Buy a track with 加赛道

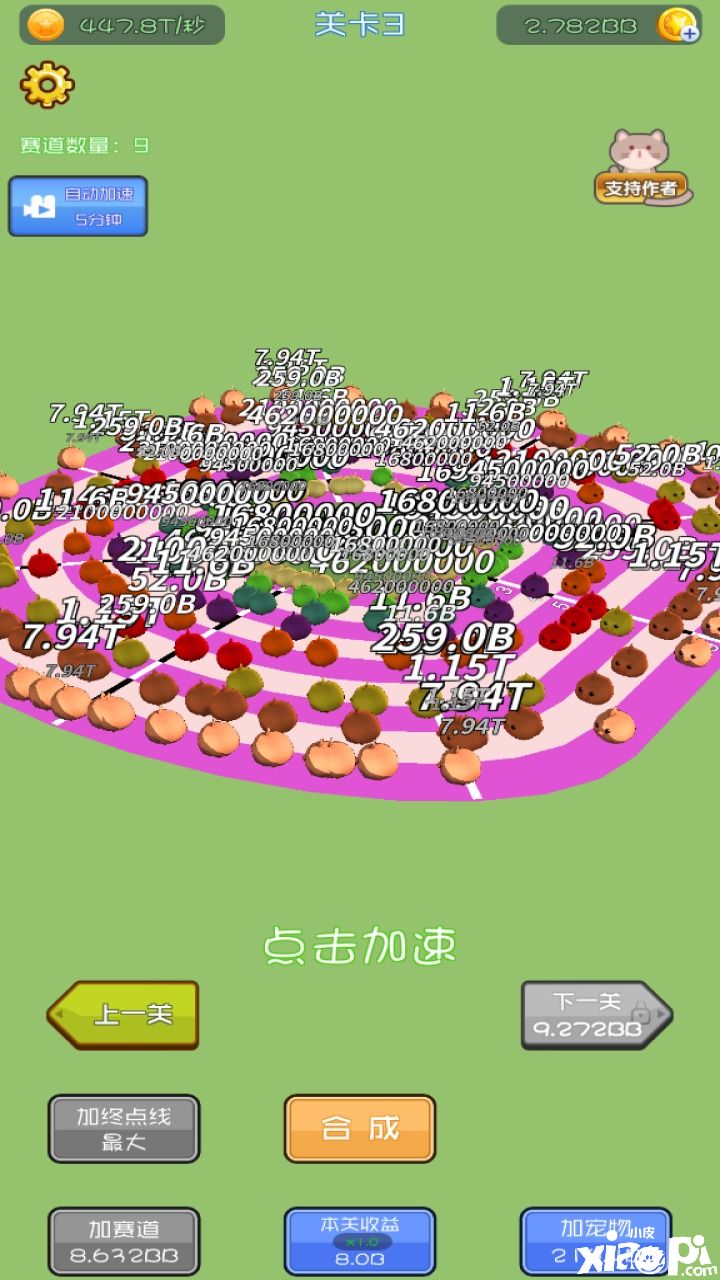tap(124, 1241)
